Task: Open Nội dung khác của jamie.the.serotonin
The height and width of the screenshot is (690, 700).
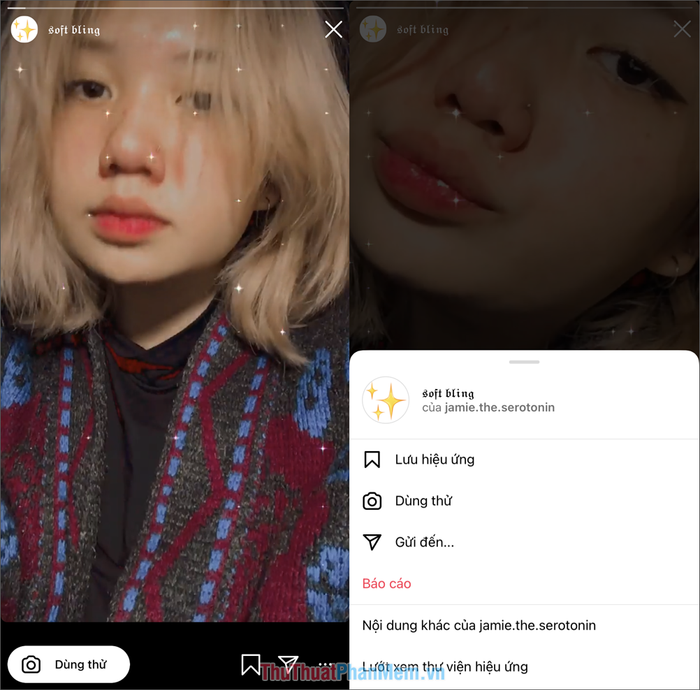Action: tap(479, 625)
